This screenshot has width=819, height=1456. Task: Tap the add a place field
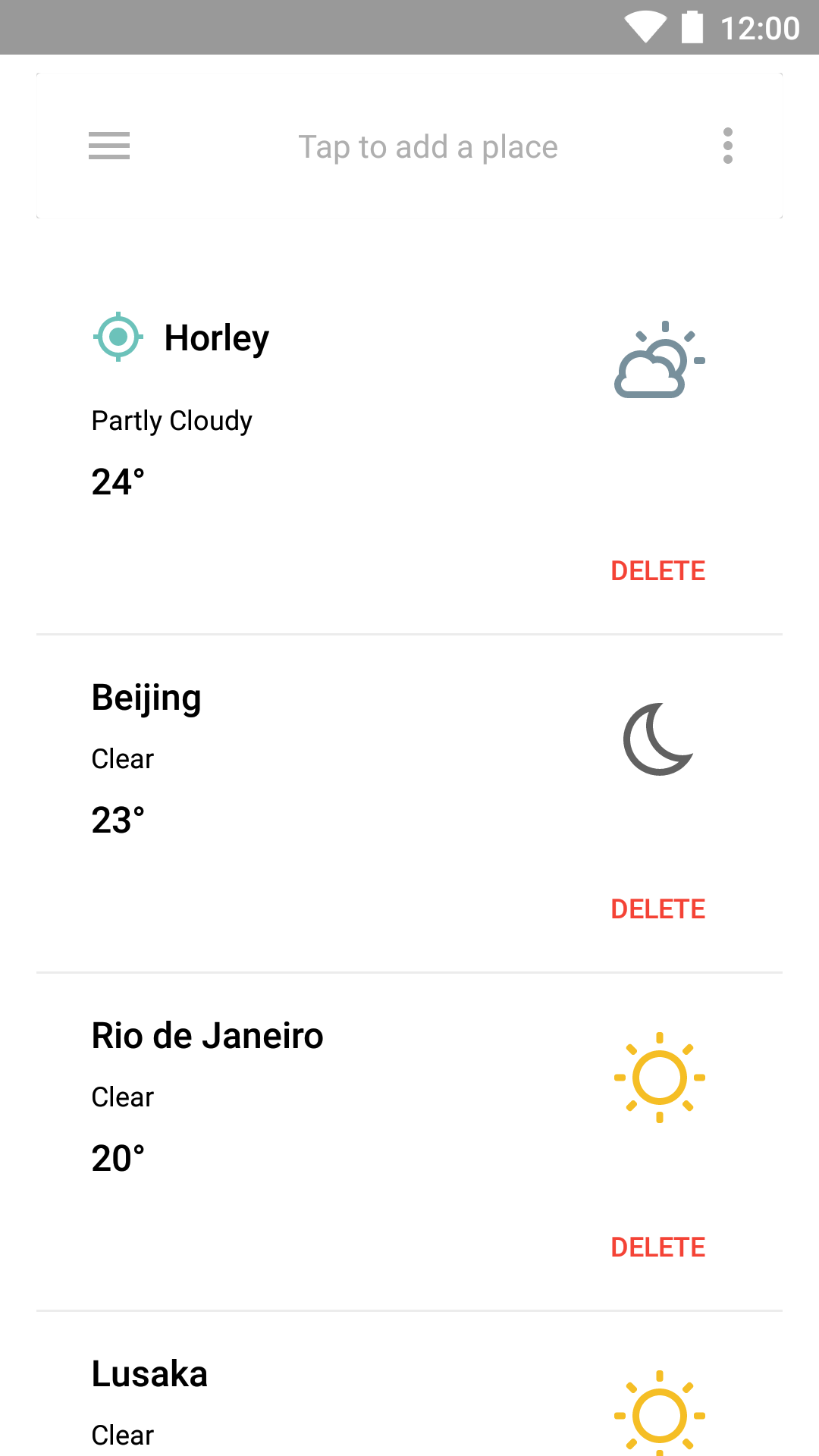point(428,146)
